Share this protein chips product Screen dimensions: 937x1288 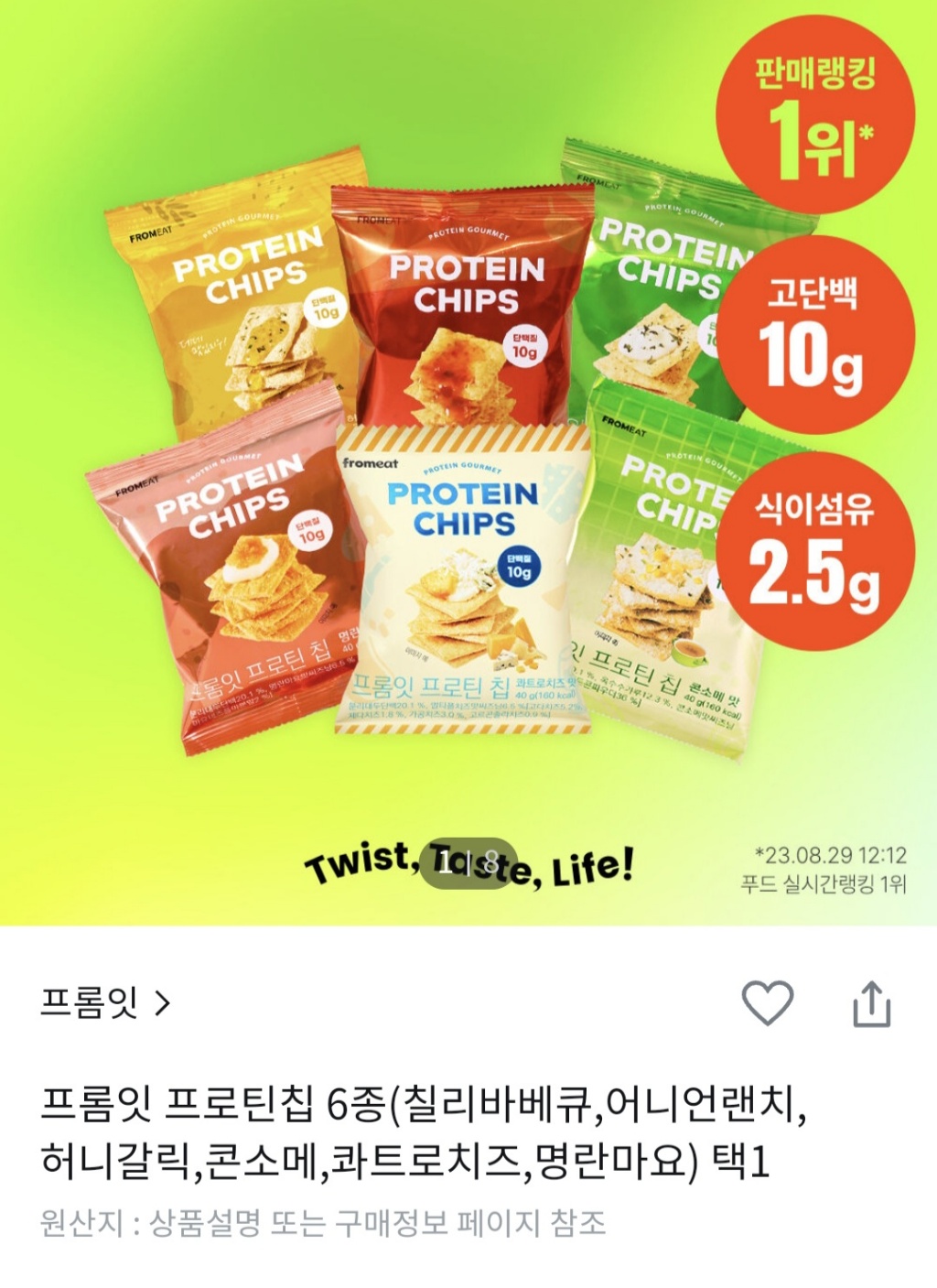[871, 1004]
